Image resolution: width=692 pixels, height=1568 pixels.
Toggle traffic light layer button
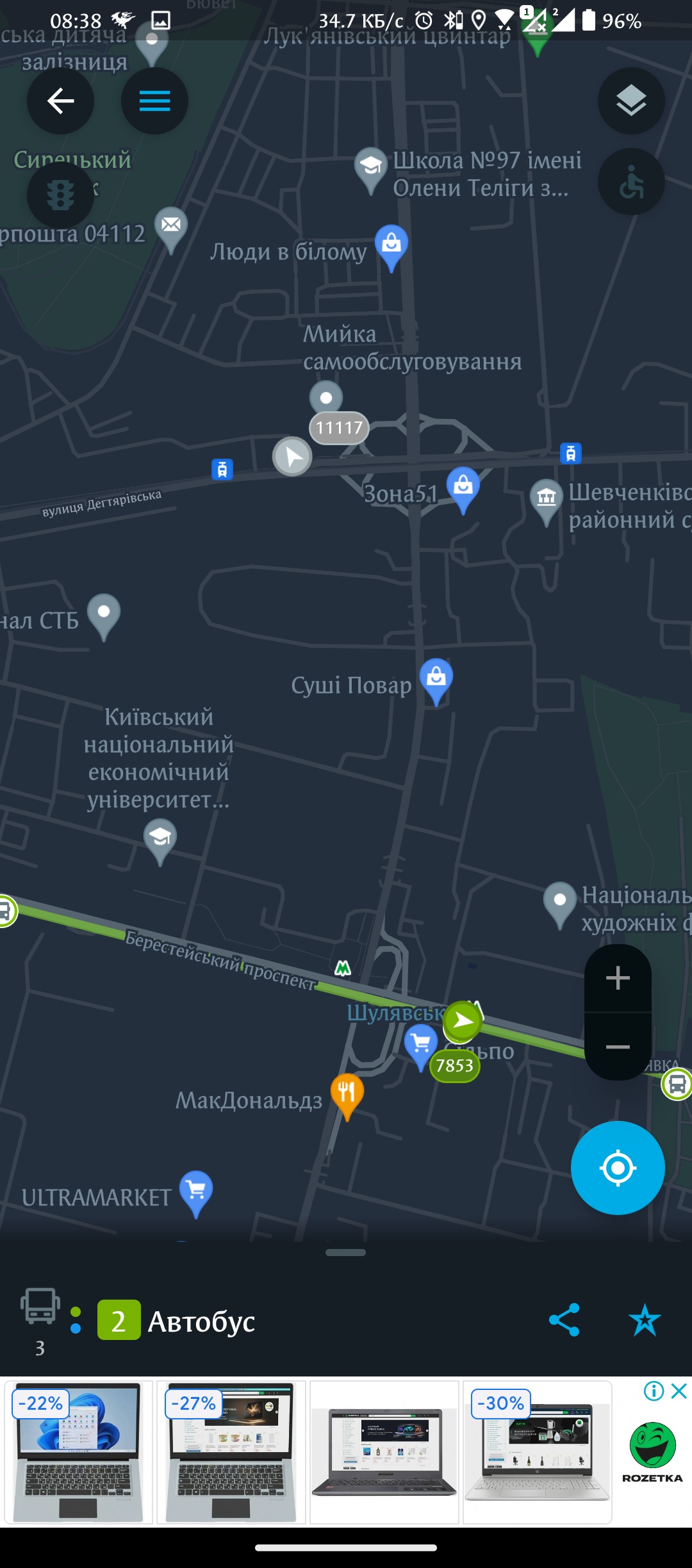pos(60,195)
